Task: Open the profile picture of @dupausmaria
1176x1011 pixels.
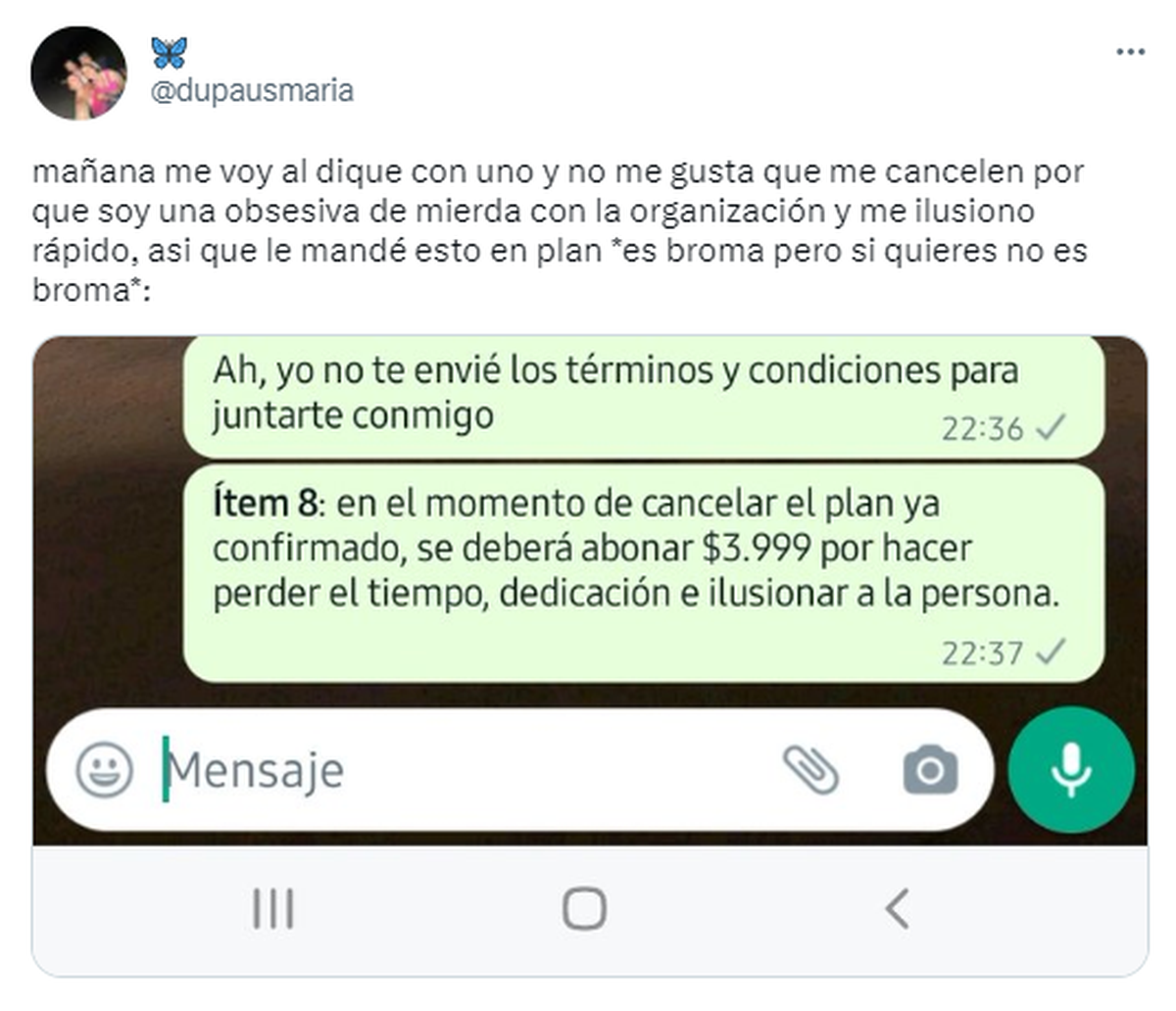Action: [78, 74]
